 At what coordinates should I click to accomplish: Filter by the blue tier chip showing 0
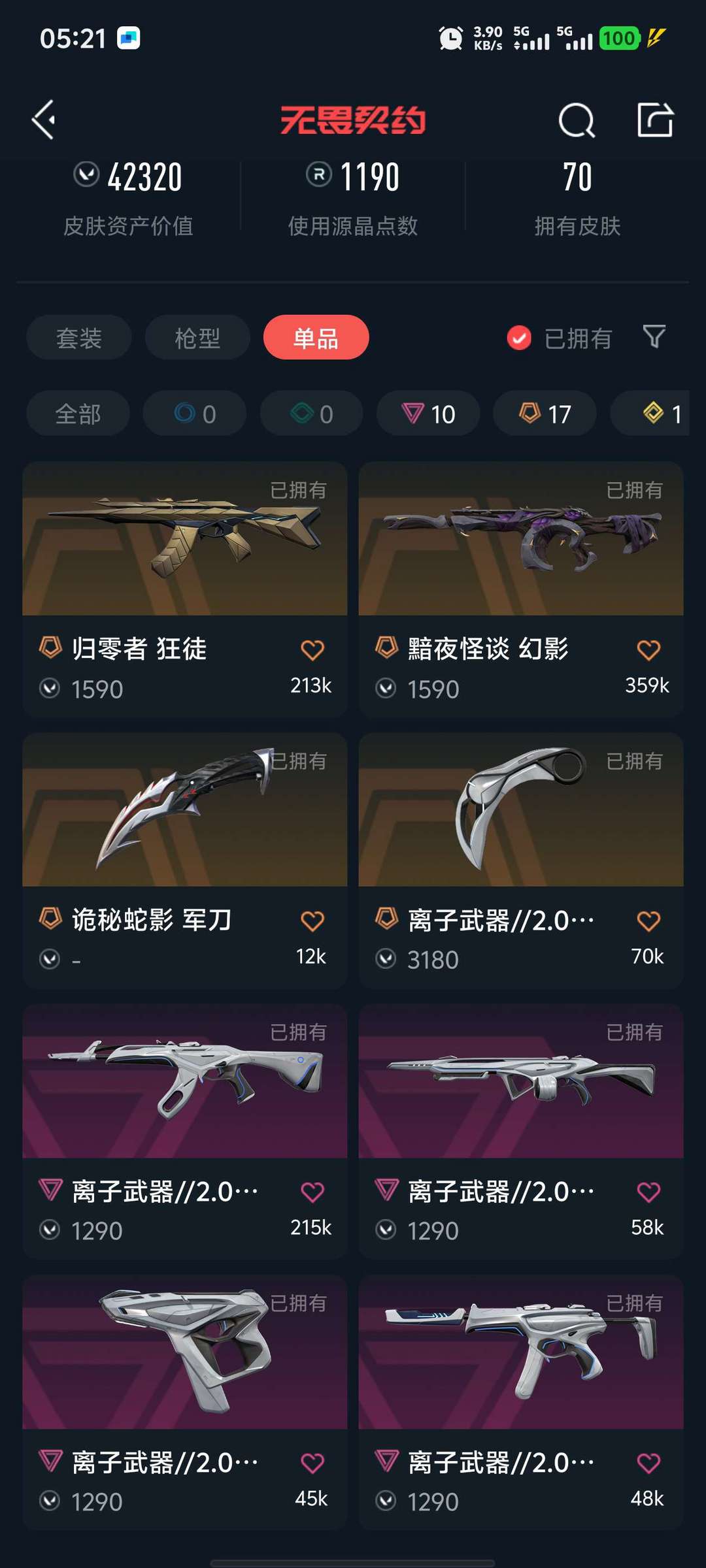(x=195, y=414)
